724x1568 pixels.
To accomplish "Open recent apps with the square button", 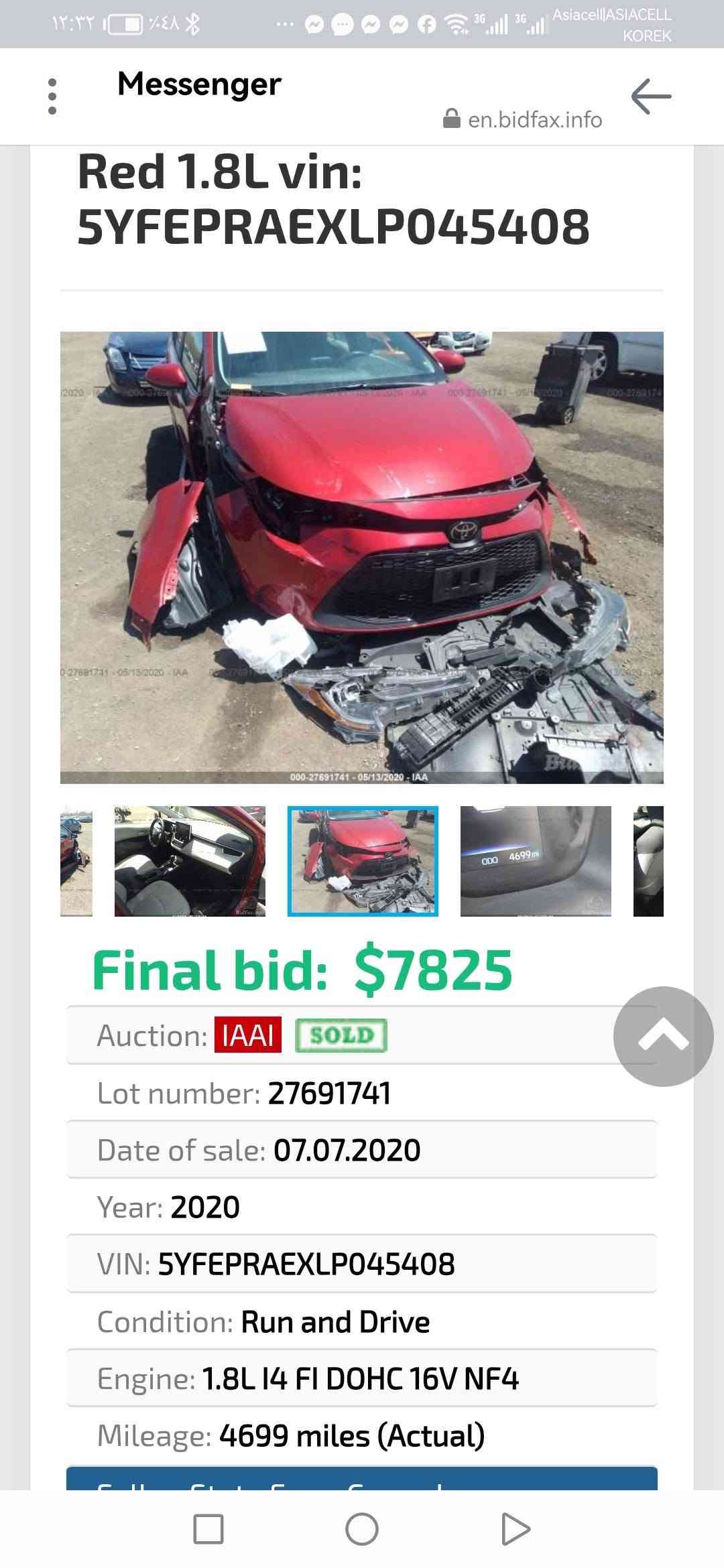I will [x=208, y=1529].
